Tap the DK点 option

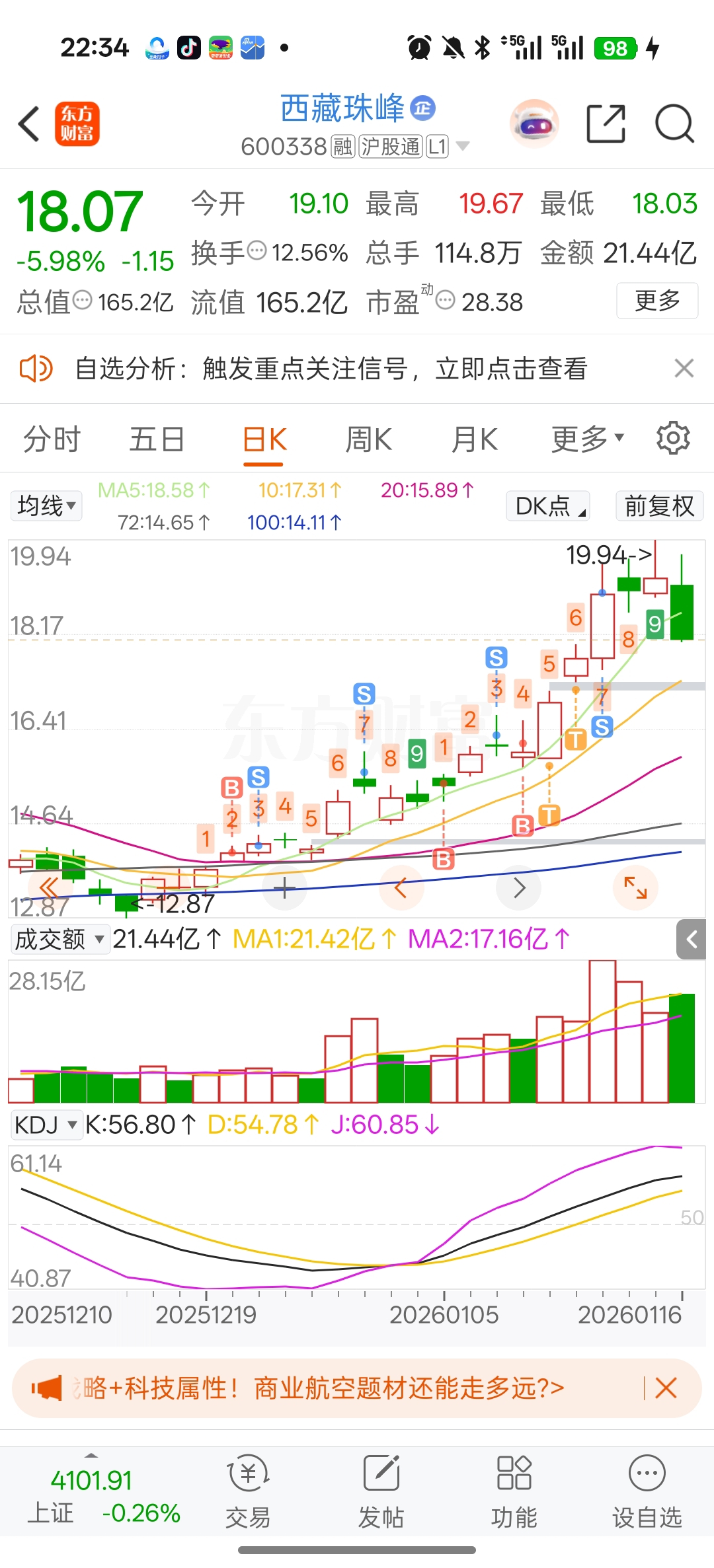click(x=548, y=506)
